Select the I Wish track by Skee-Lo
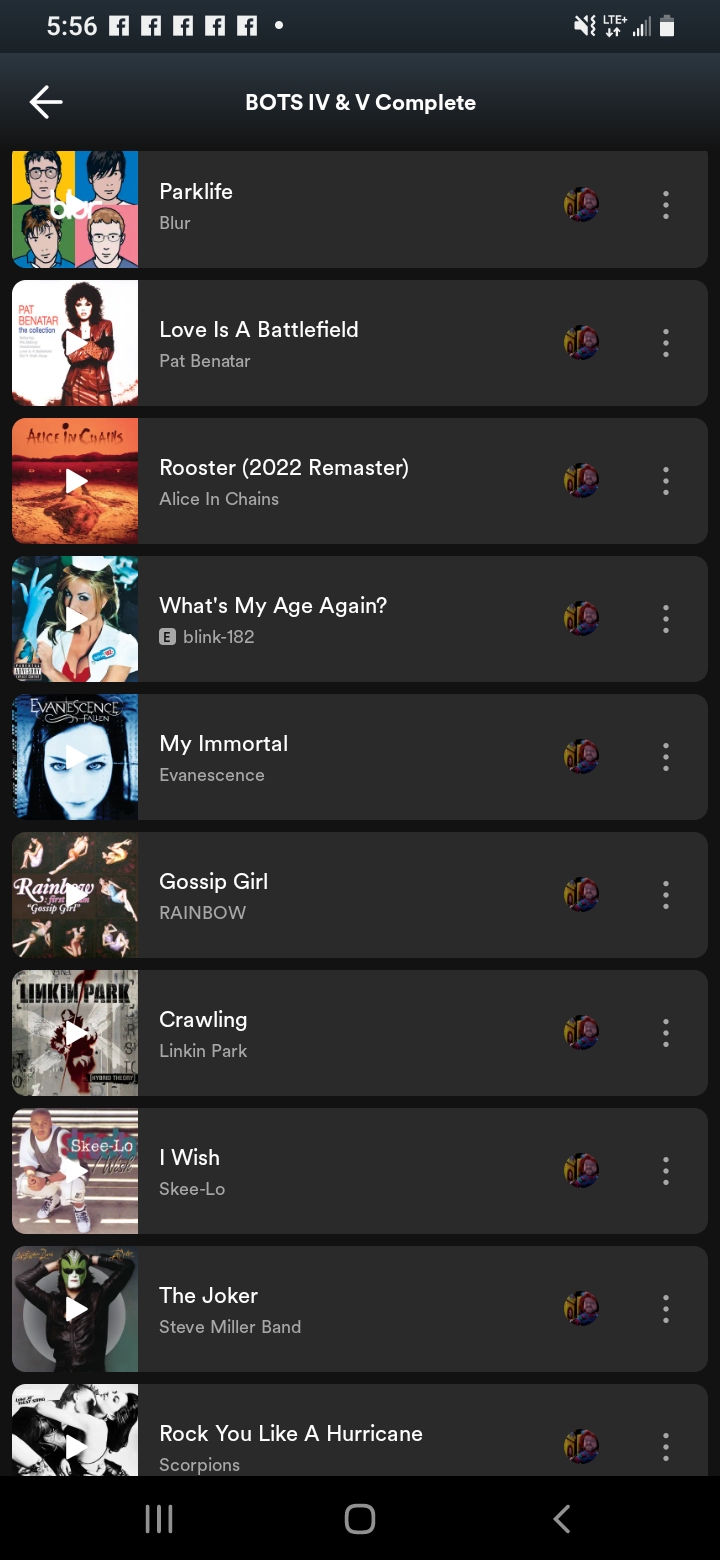Image resolution: width=720 pixels, height=1560 pixels. point(340,1171)
